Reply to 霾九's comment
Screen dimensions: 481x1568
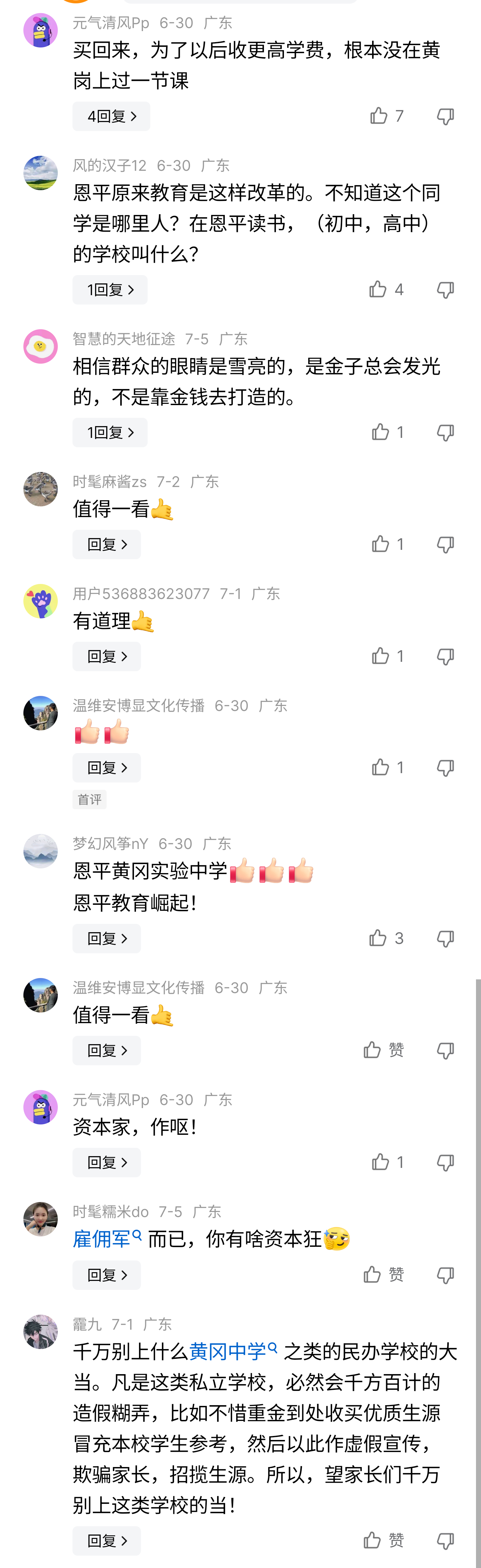[x=107, y=1541]
